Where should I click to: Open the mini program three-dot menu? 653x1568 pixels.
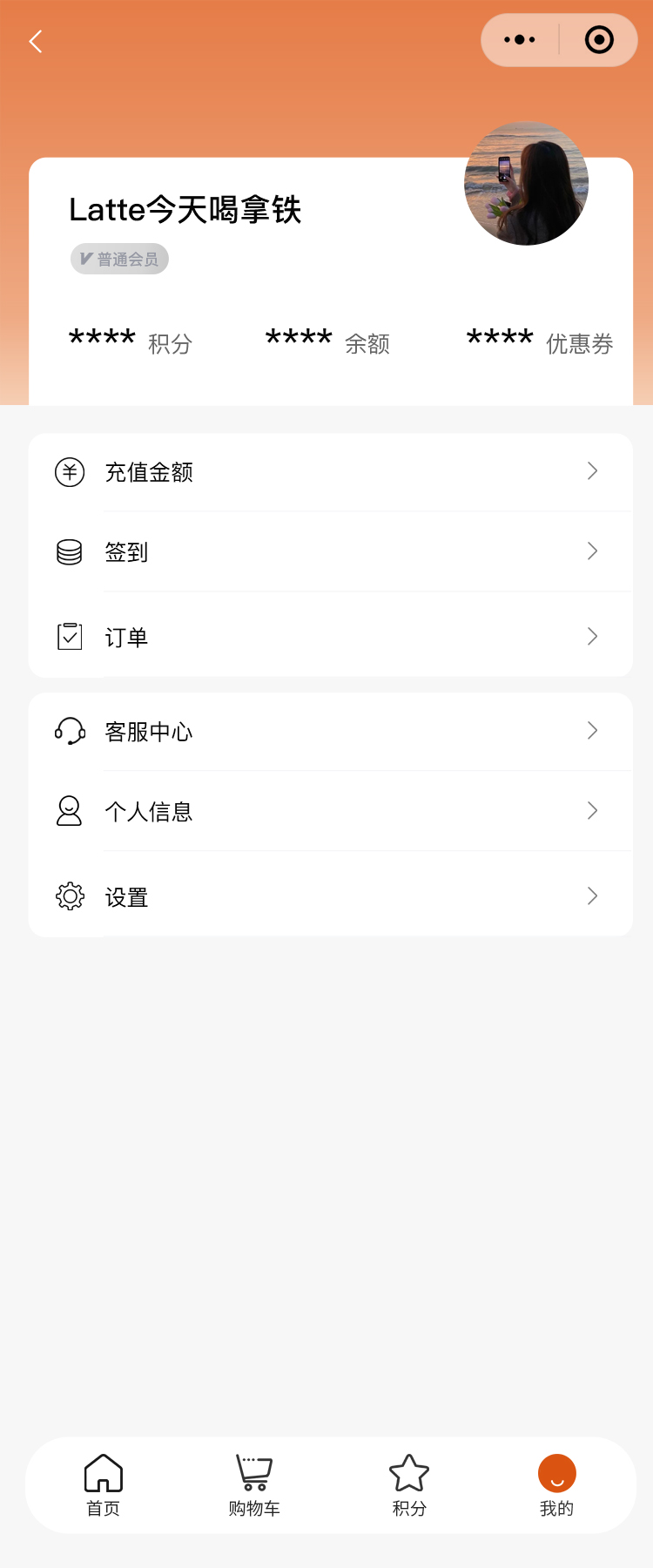520,40
